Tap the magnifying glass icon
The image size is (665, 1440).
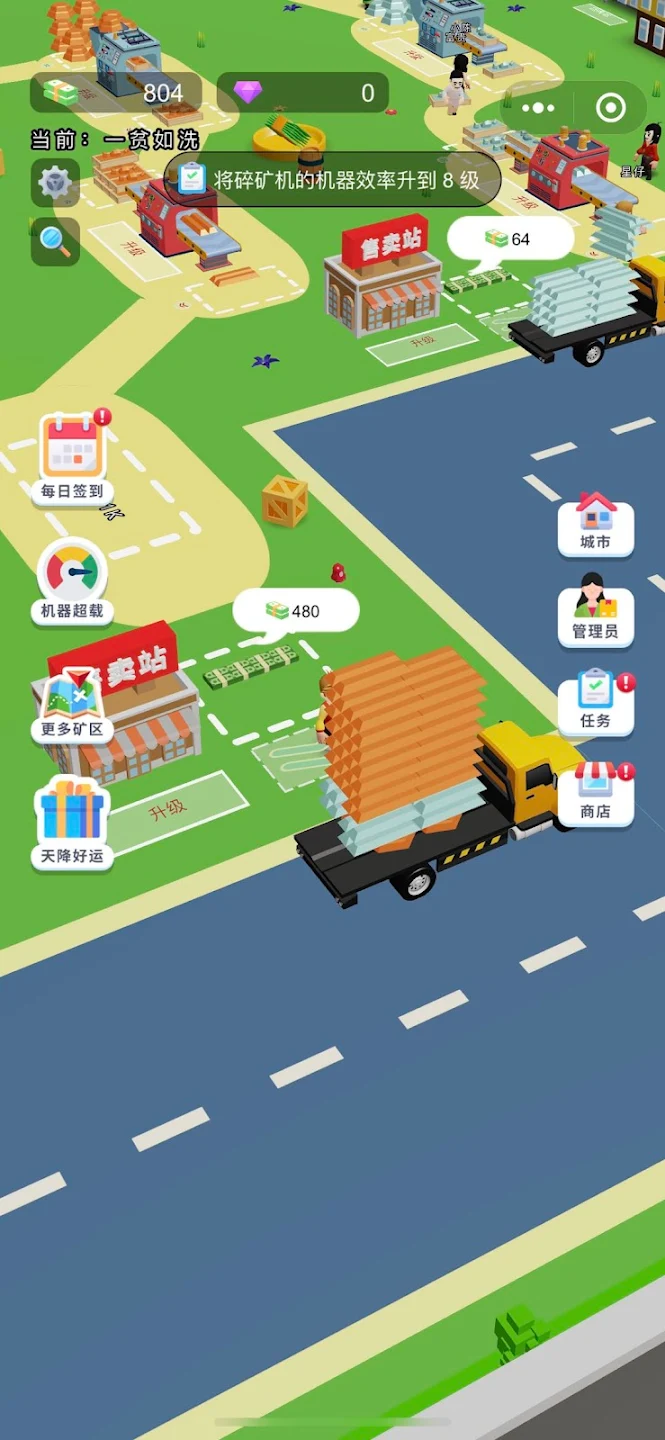pyautogui.click(x=55, y=241)
